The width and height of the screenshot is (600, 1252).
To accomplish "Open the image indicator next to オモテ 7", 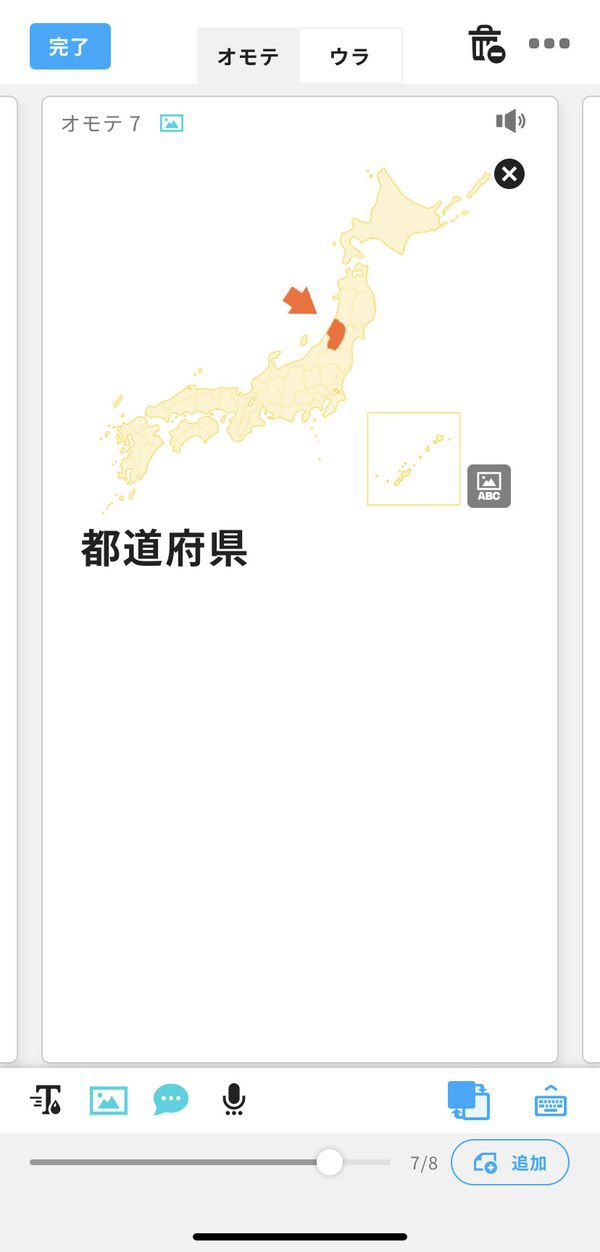I will click(172, 124).
